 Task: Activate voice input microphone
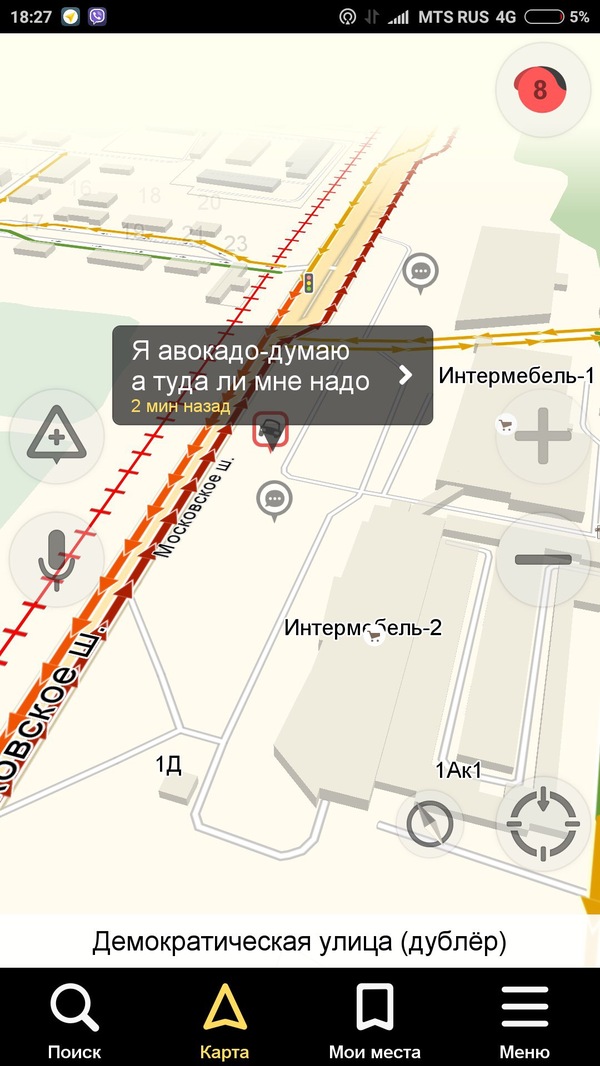click(x=56, y=559)
